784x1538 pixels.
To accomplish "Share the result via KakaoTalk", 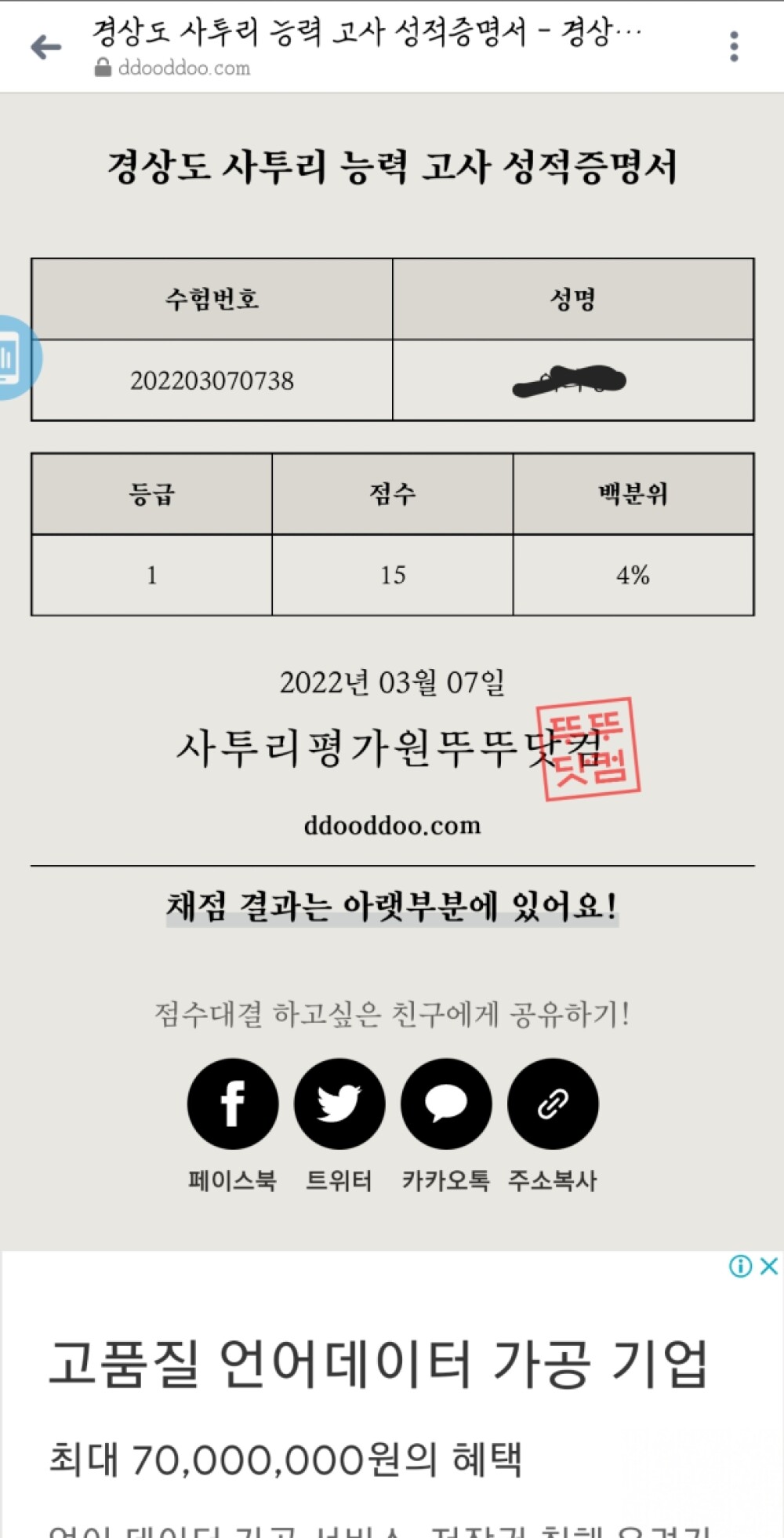I will (x=446, y=1104).
